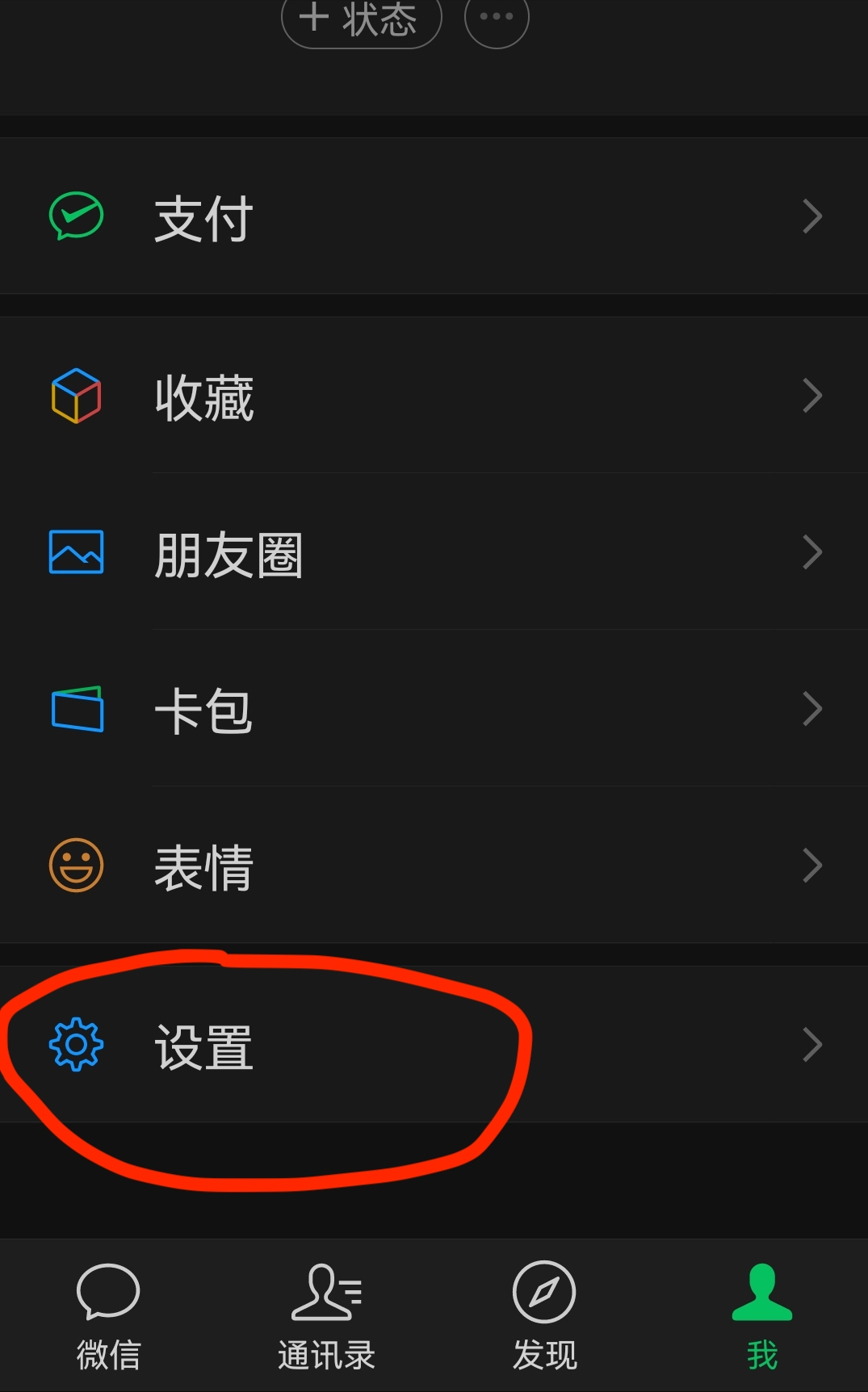This screenshot has height=1392, width=868.
Task: Switch to the 微信 chats tab
Action: (108, 1316)
